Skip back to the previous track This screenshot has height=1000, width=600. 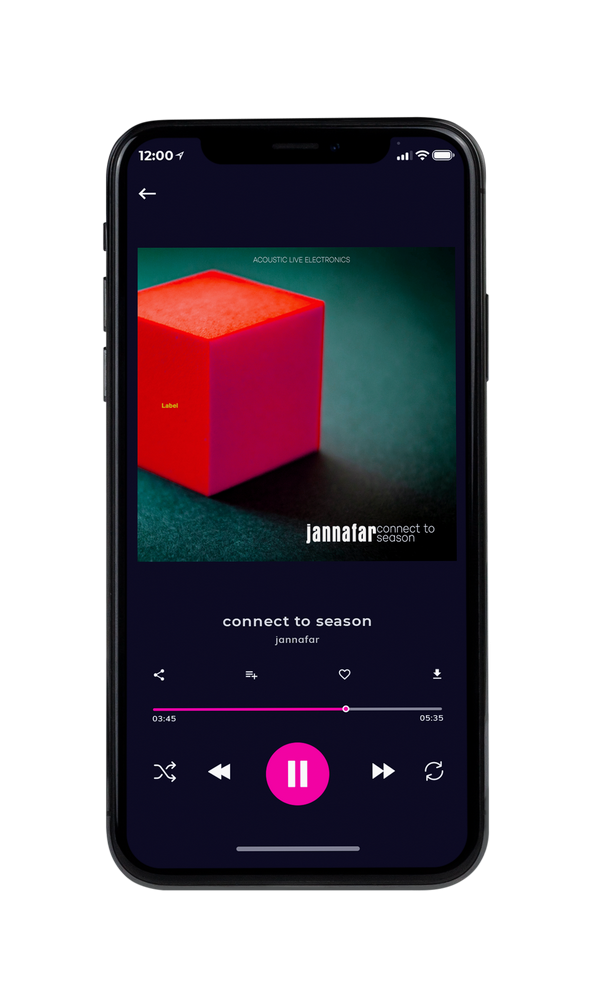(x=220, y=772)
